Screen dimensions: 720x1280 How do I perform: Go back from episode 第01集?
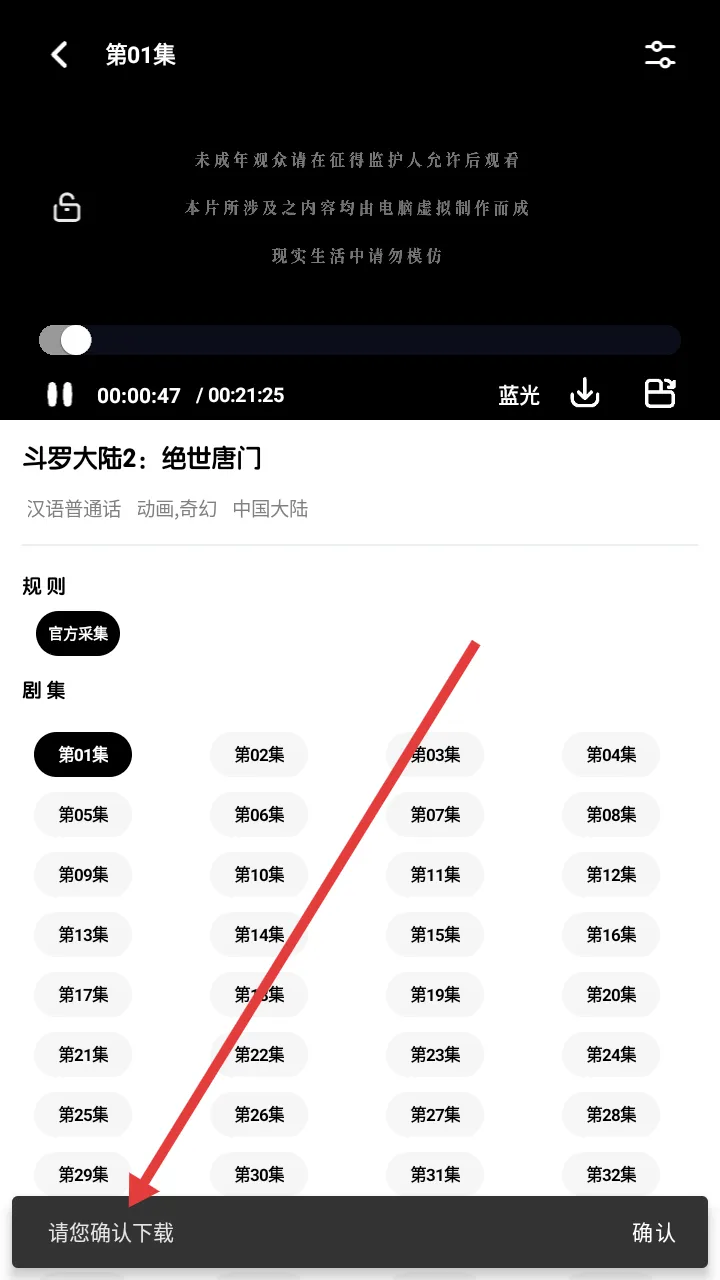click(x=60, y=55)
